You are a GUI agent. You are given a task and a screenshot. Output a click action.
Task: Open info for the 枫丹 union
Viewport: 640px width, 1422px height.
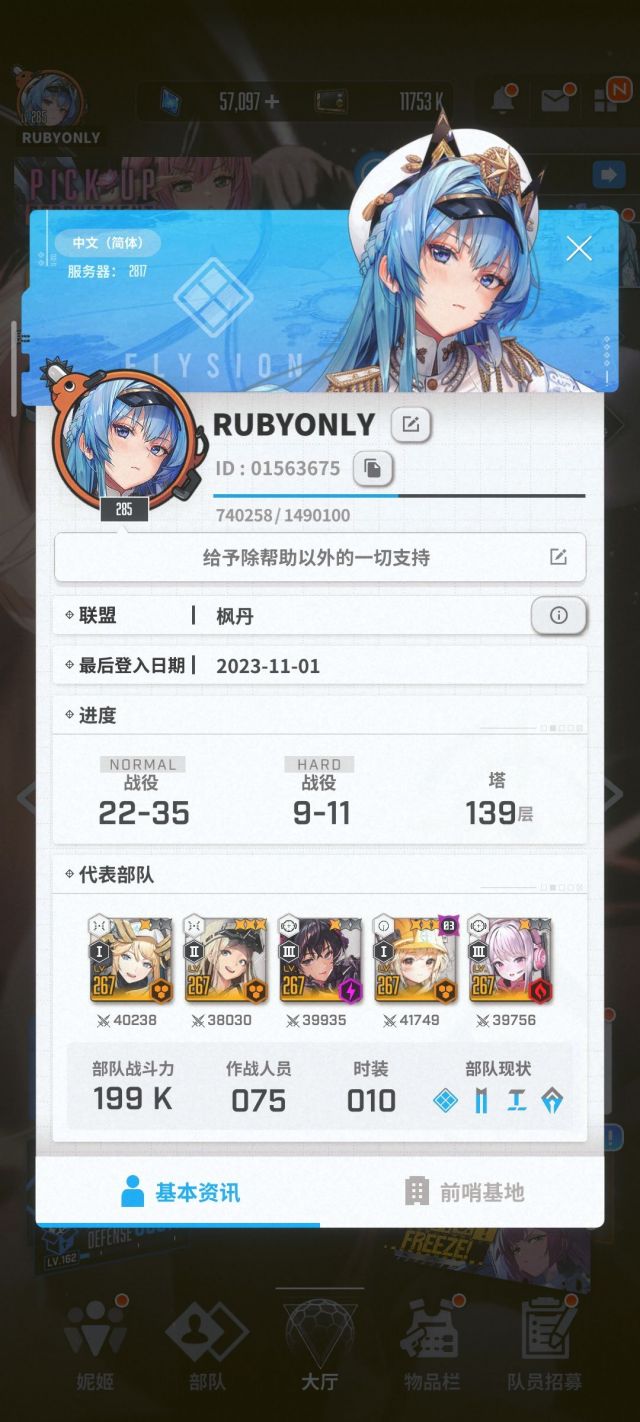coord(558,615)
